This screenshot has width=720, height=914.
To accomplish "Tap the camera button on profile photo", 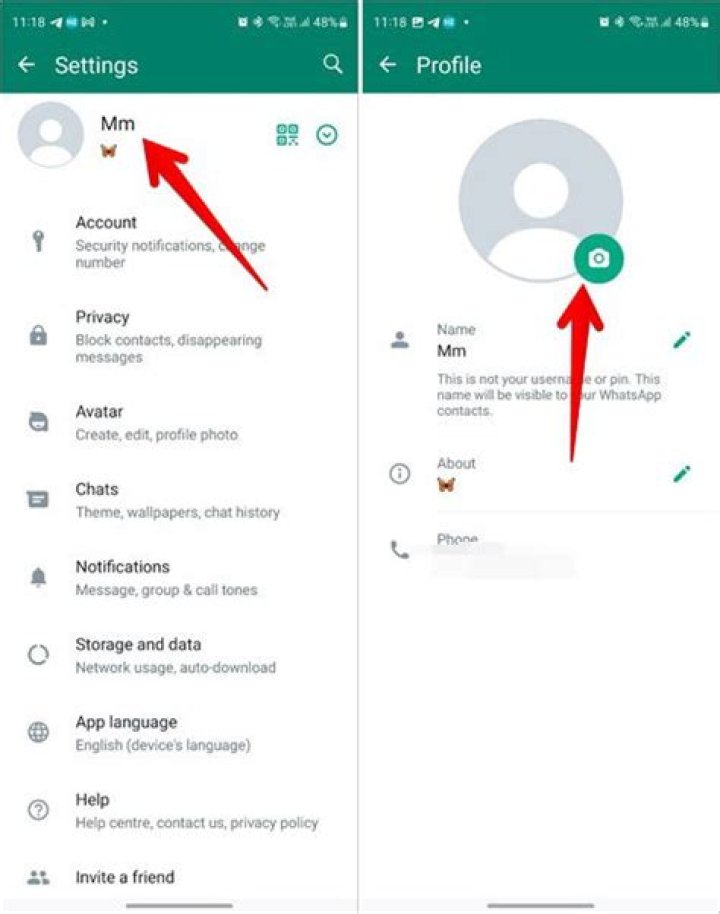I will [598, 259].
